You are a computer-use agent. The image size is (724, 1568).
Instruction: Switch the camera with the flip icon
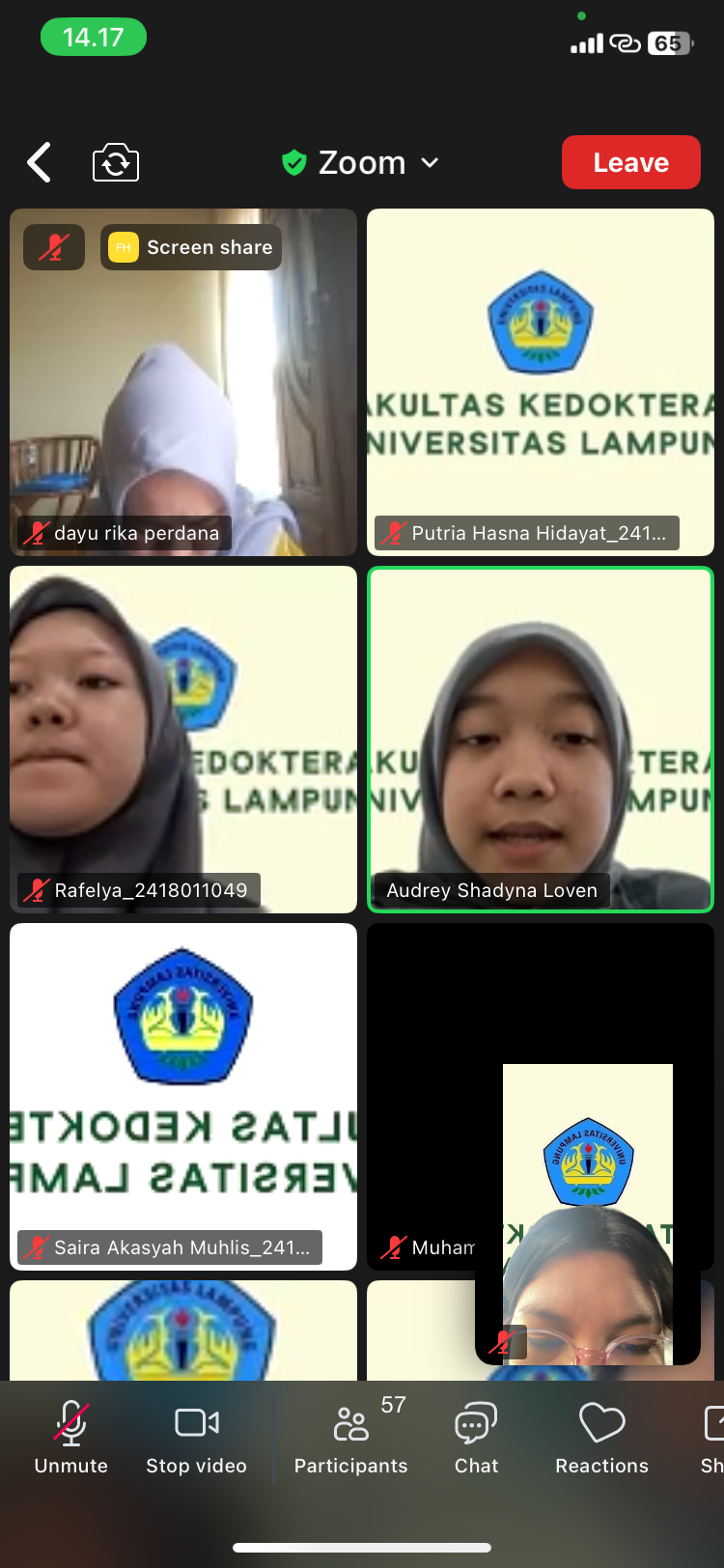pos(116,162)
